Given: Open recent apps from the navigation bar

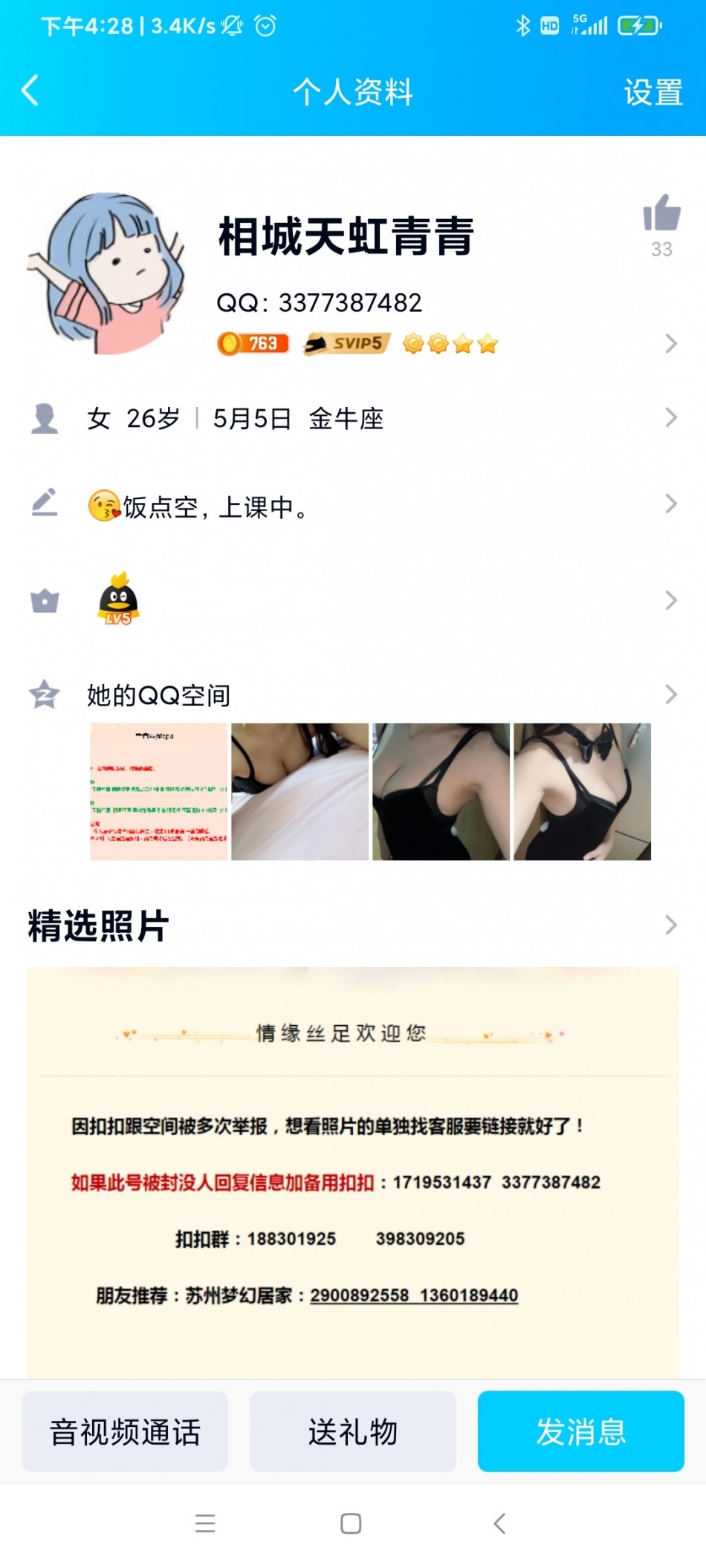Looking at the screenshot, I should [x=205, y=1523].
